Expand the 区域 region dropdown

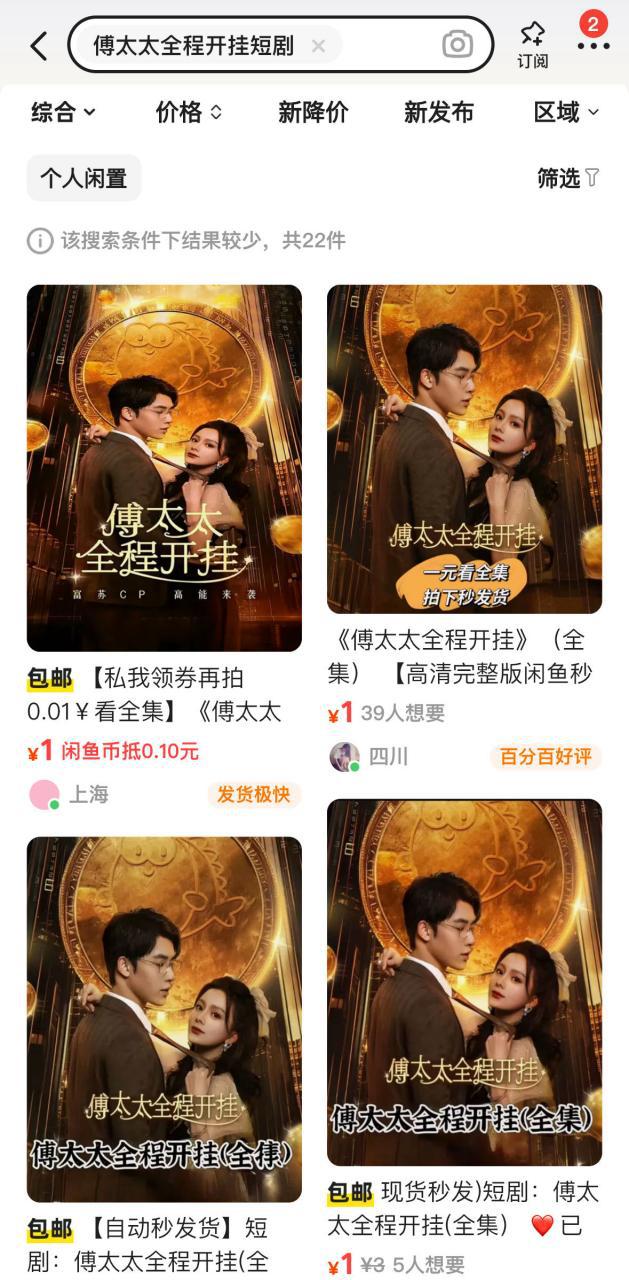566,112
